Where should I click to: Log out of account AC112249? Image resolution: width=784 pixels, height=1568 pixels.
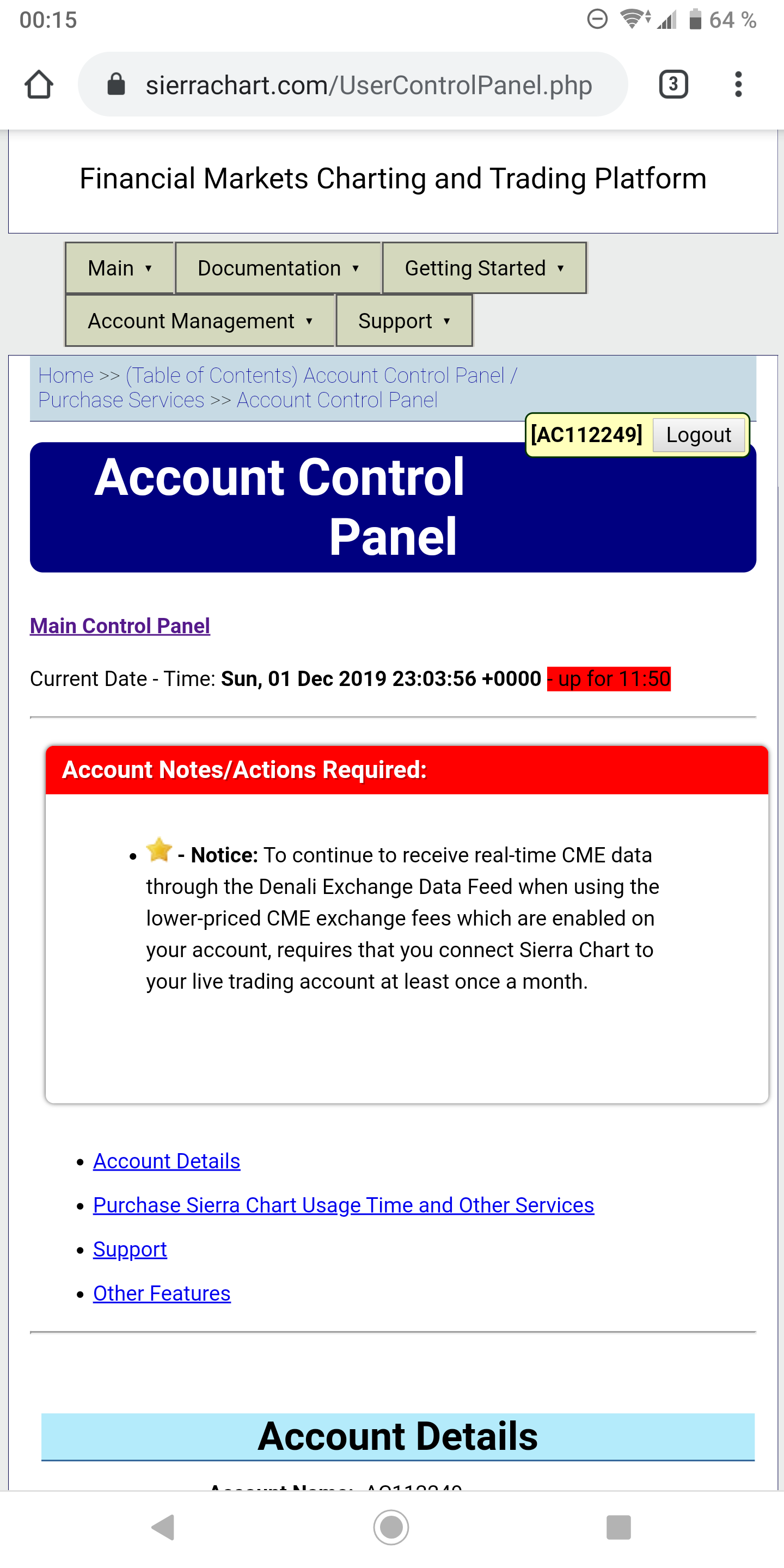(698, 434)
